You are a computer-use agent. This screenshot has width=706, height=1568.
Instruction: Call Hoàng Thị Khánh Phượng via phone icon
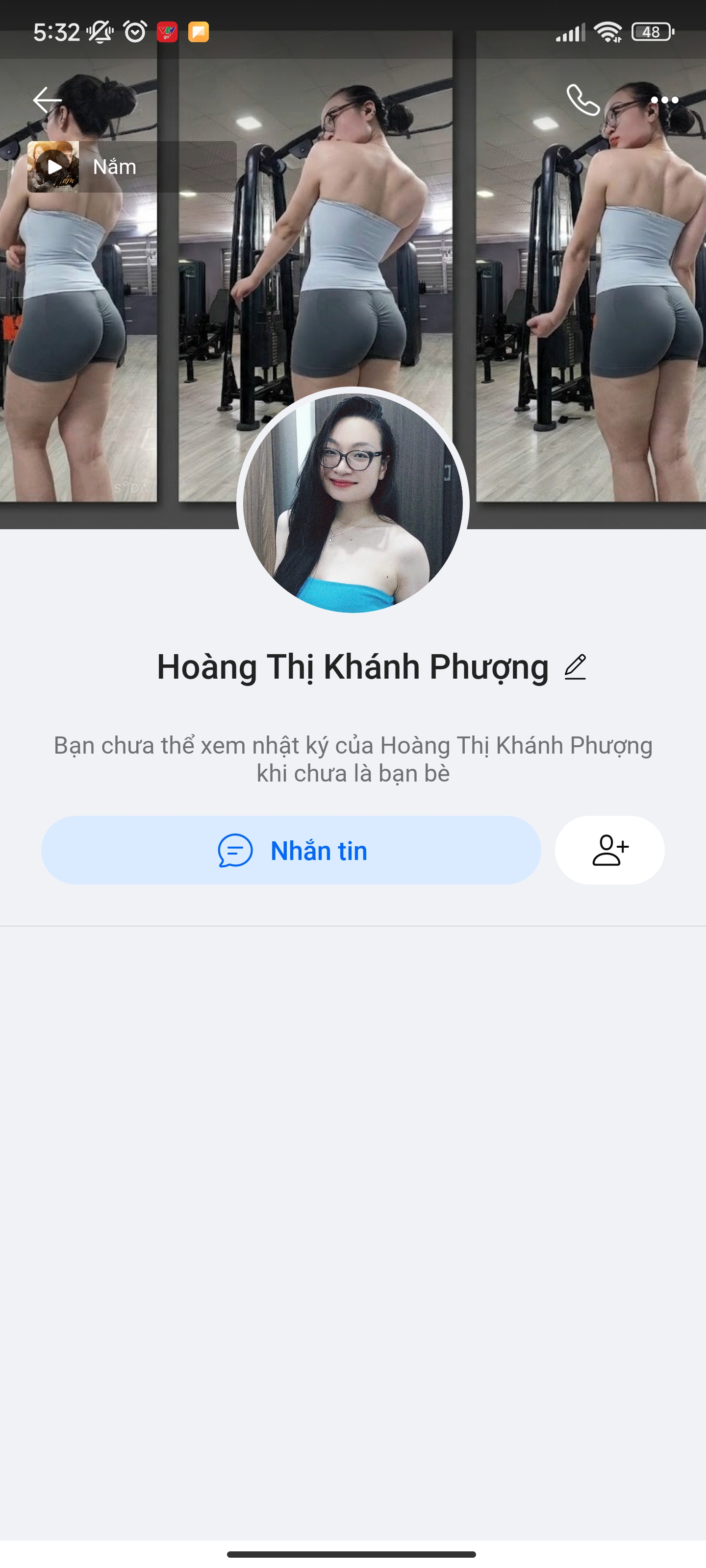[x=583, y=100]
